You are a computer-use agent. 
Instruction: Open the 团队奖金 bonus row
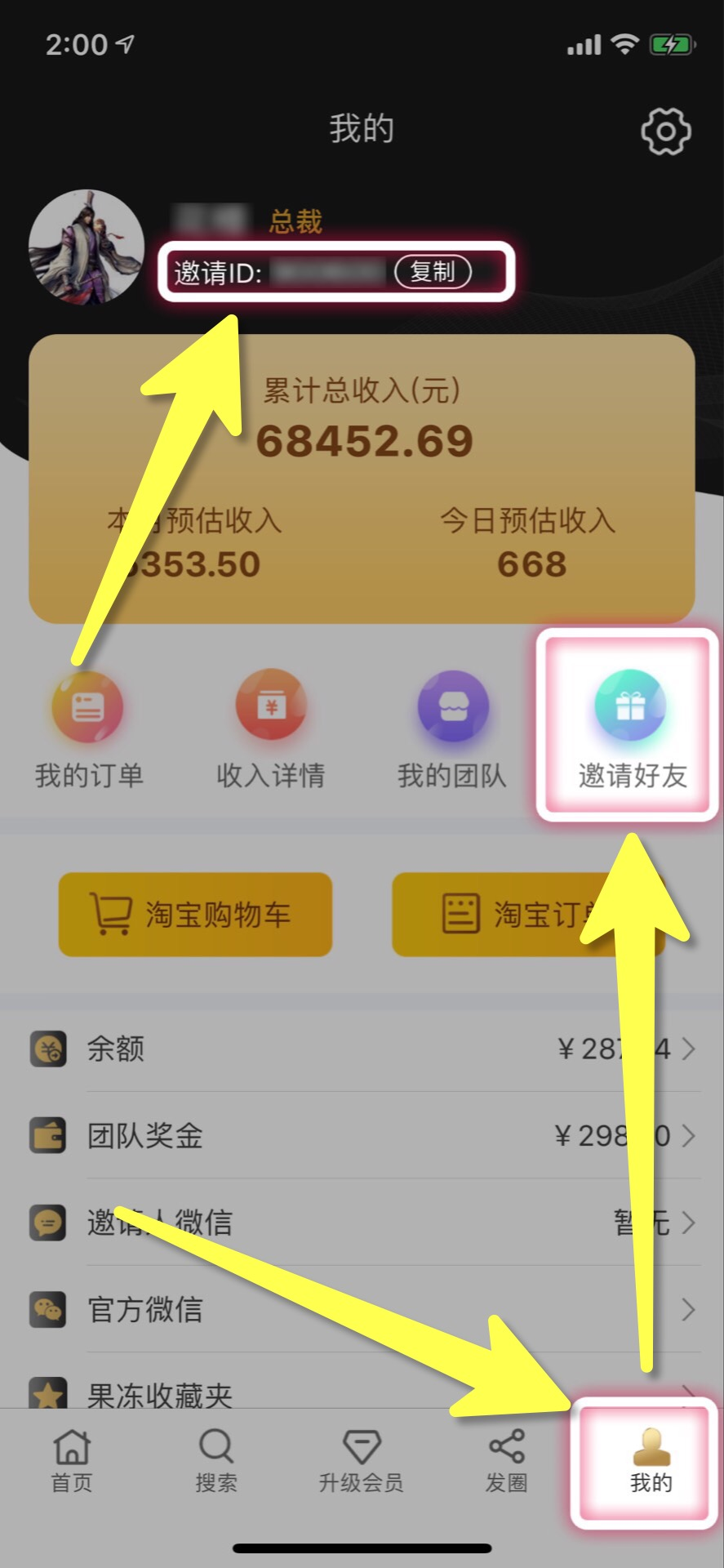point(362,1135)
